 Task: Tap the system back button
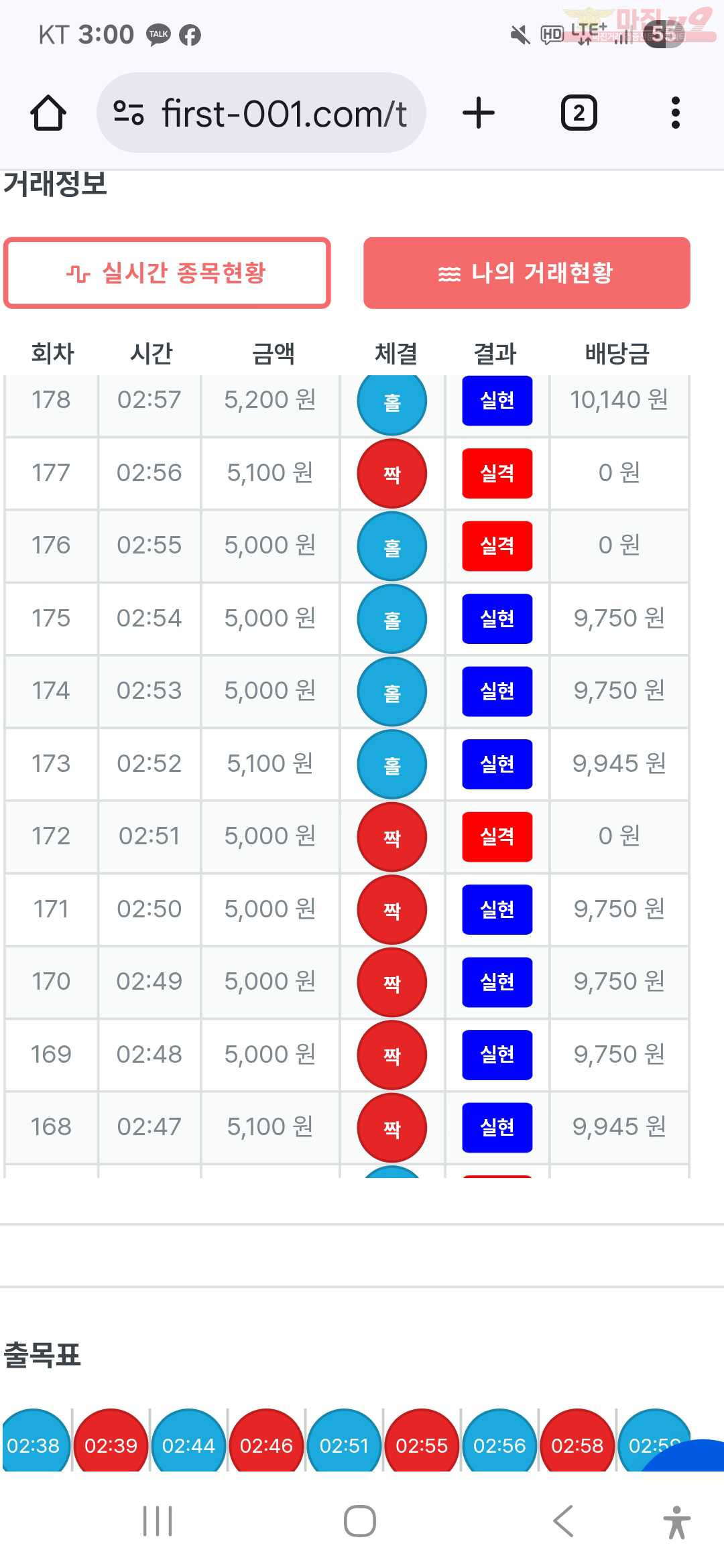pos(563,1521)
